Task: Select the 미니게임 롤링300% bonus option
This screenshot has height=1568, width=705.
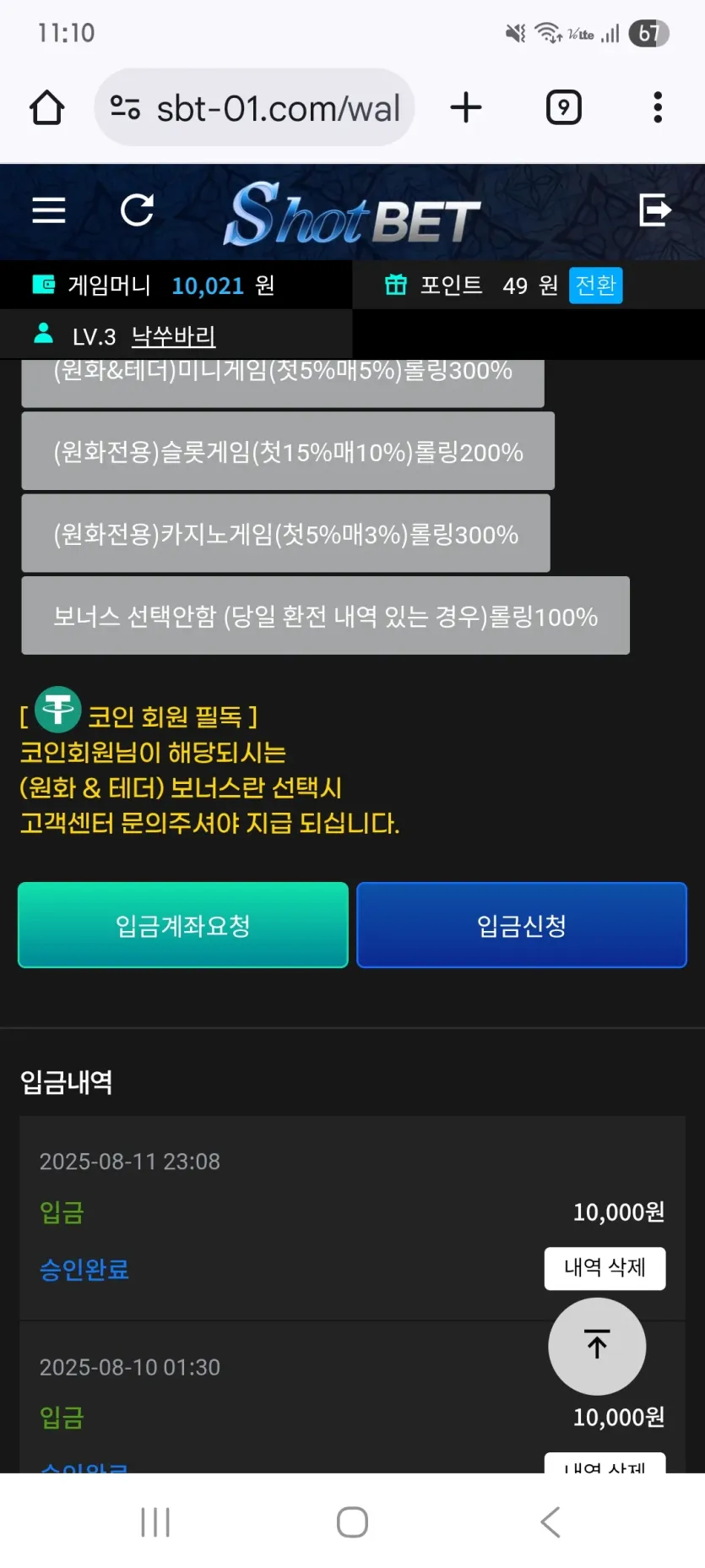Action: click(283, 380)
